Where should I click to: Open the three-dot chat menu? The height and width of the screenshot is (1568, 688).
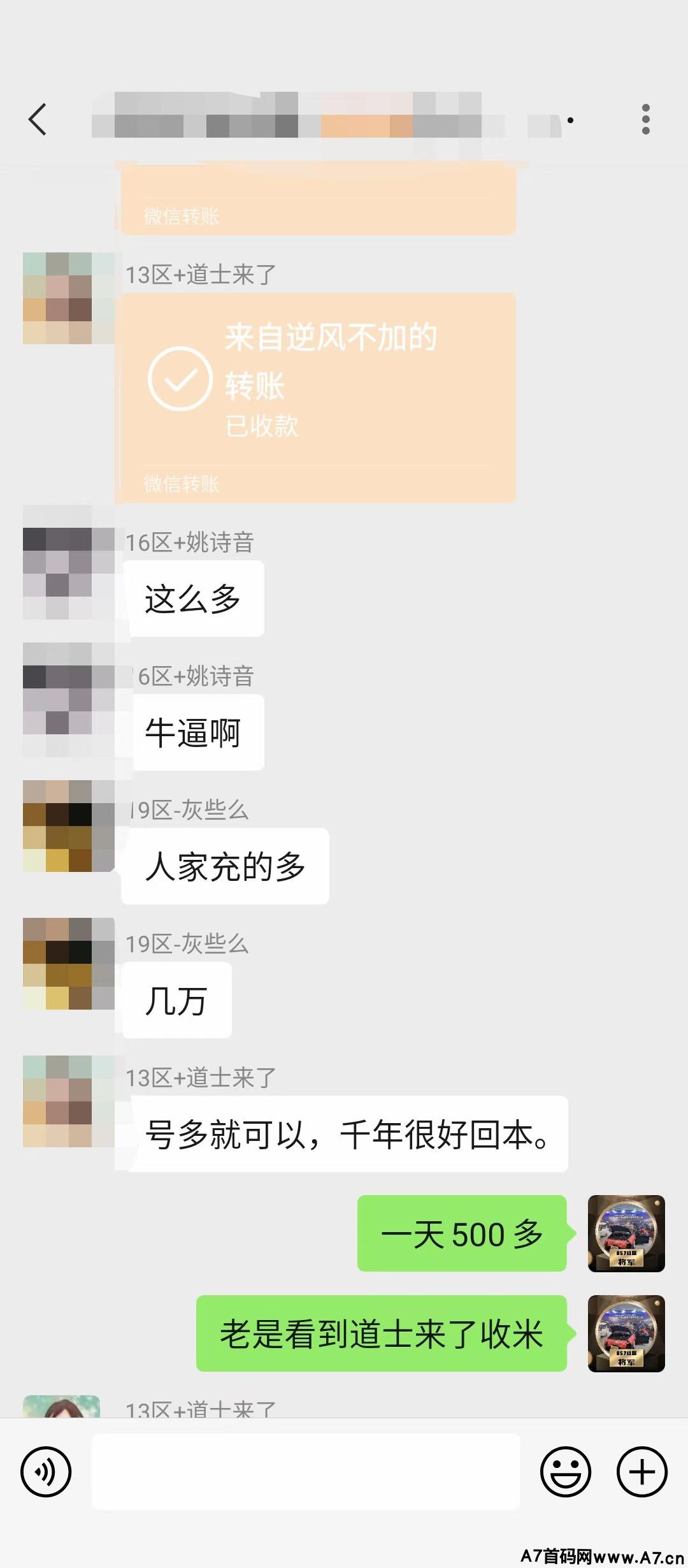tap(645, 119)
